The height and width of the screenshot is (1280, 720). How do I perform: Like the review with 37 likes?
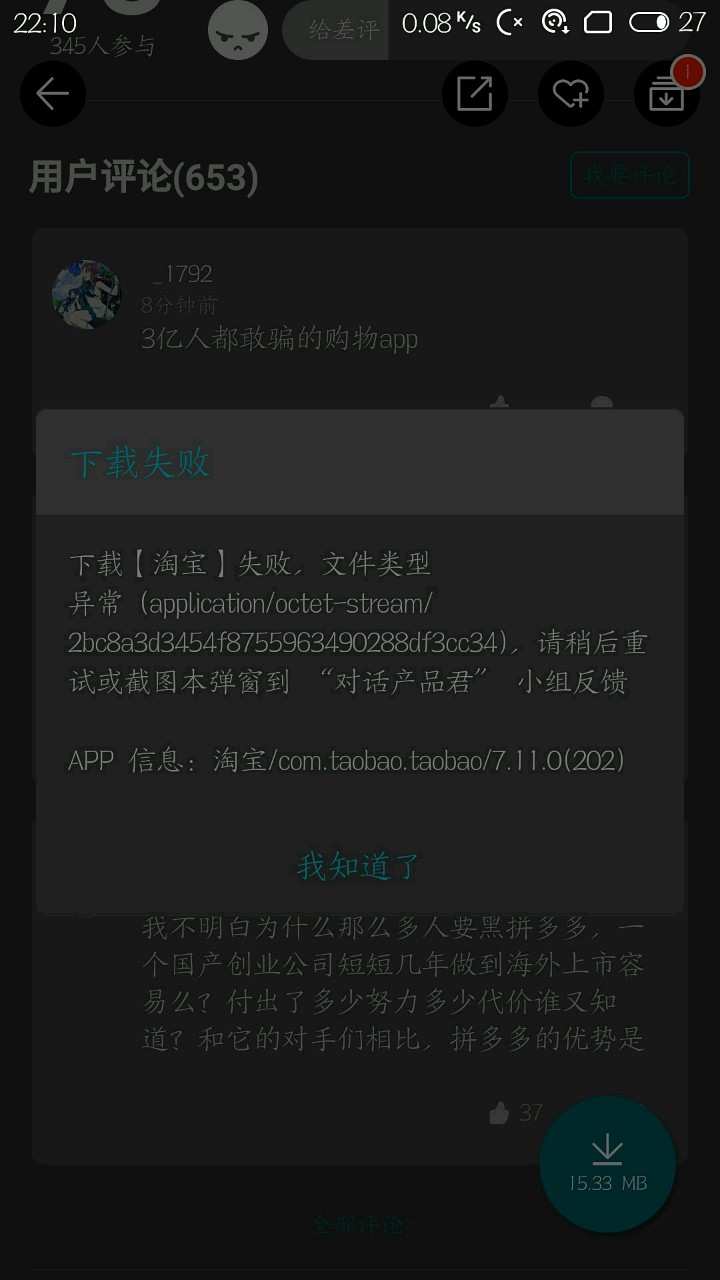pyautogui.click(x=500, y=1112)
